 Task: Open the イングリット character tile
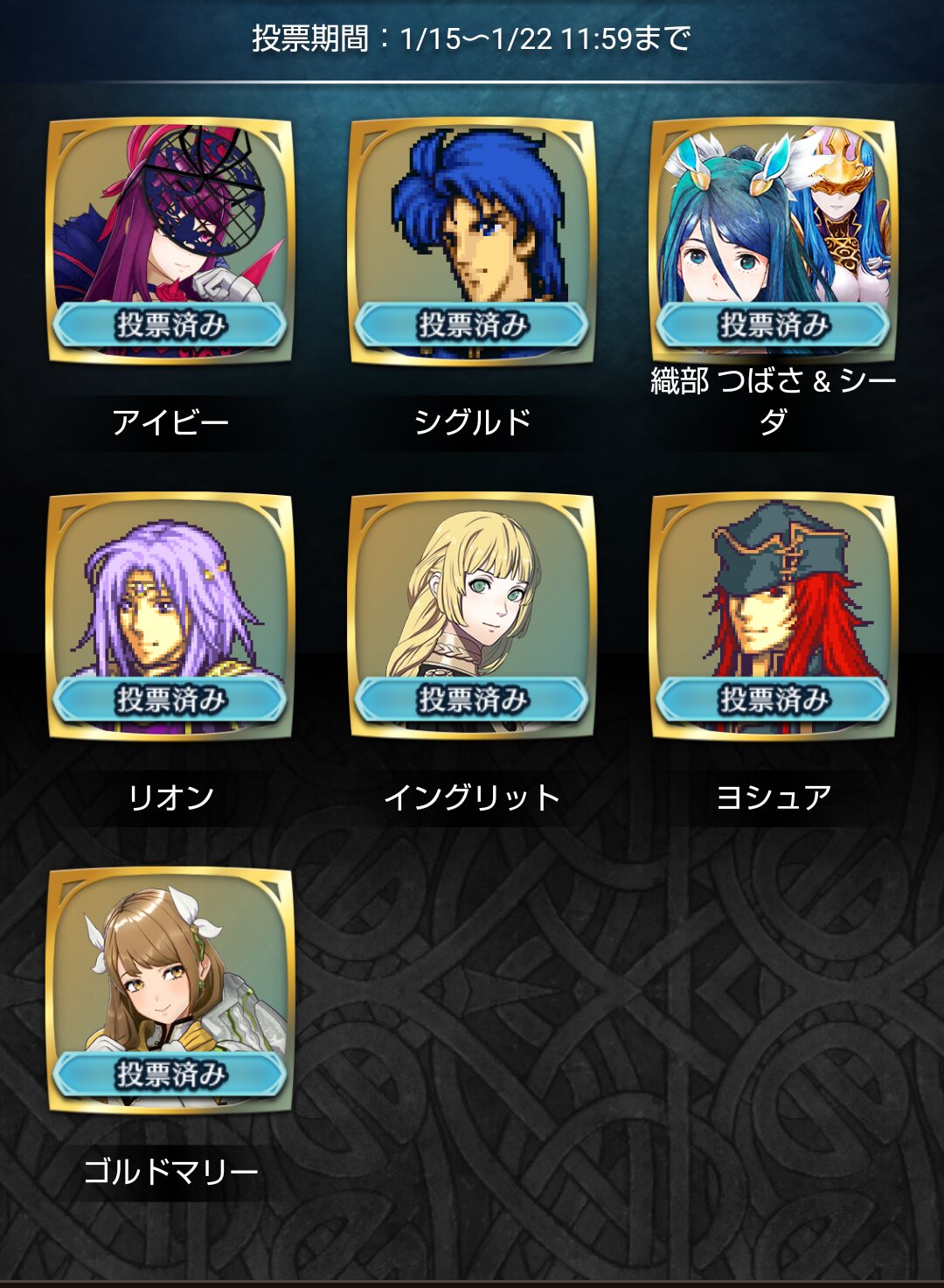471,615
